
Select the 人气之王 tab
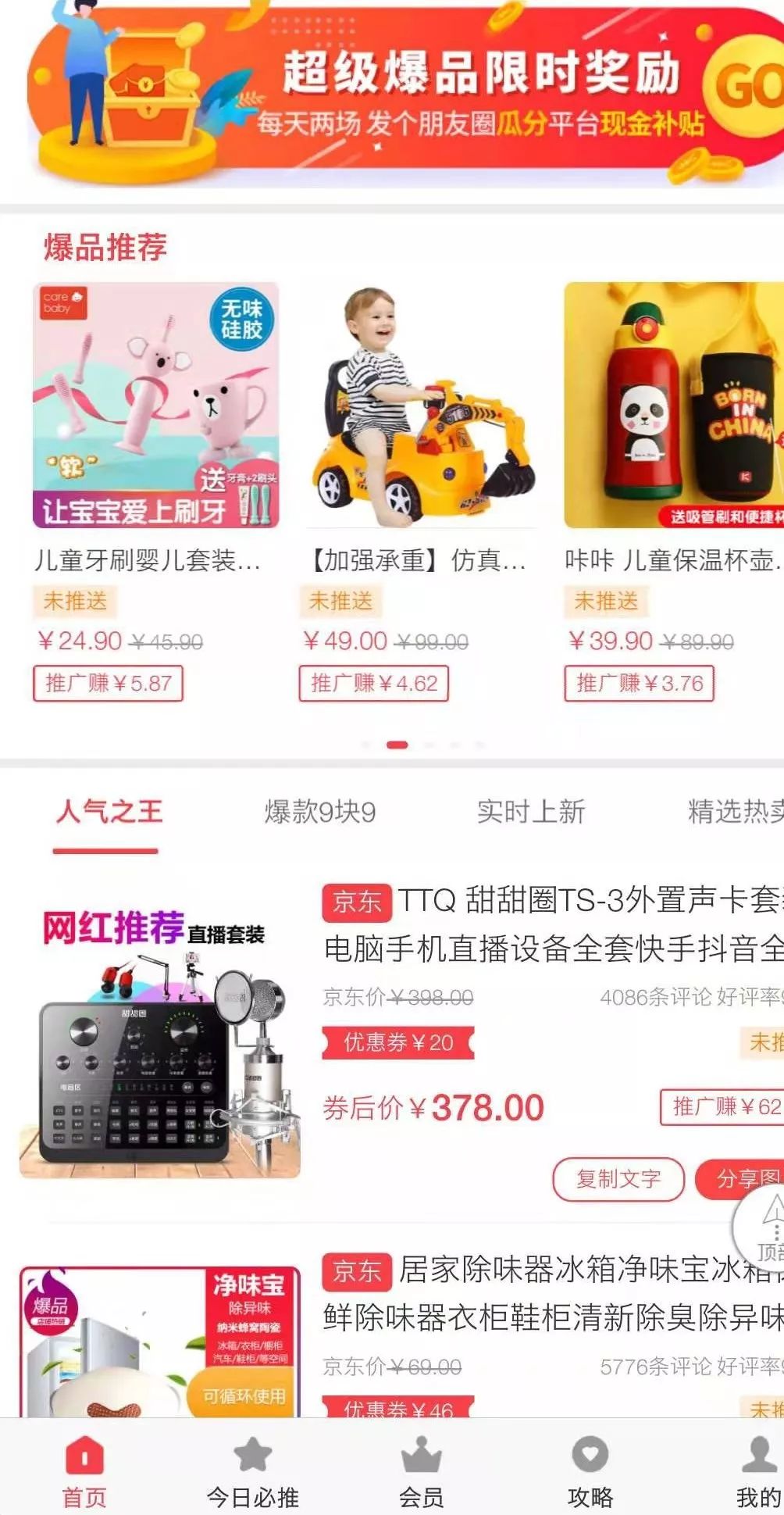pos(109,812)
